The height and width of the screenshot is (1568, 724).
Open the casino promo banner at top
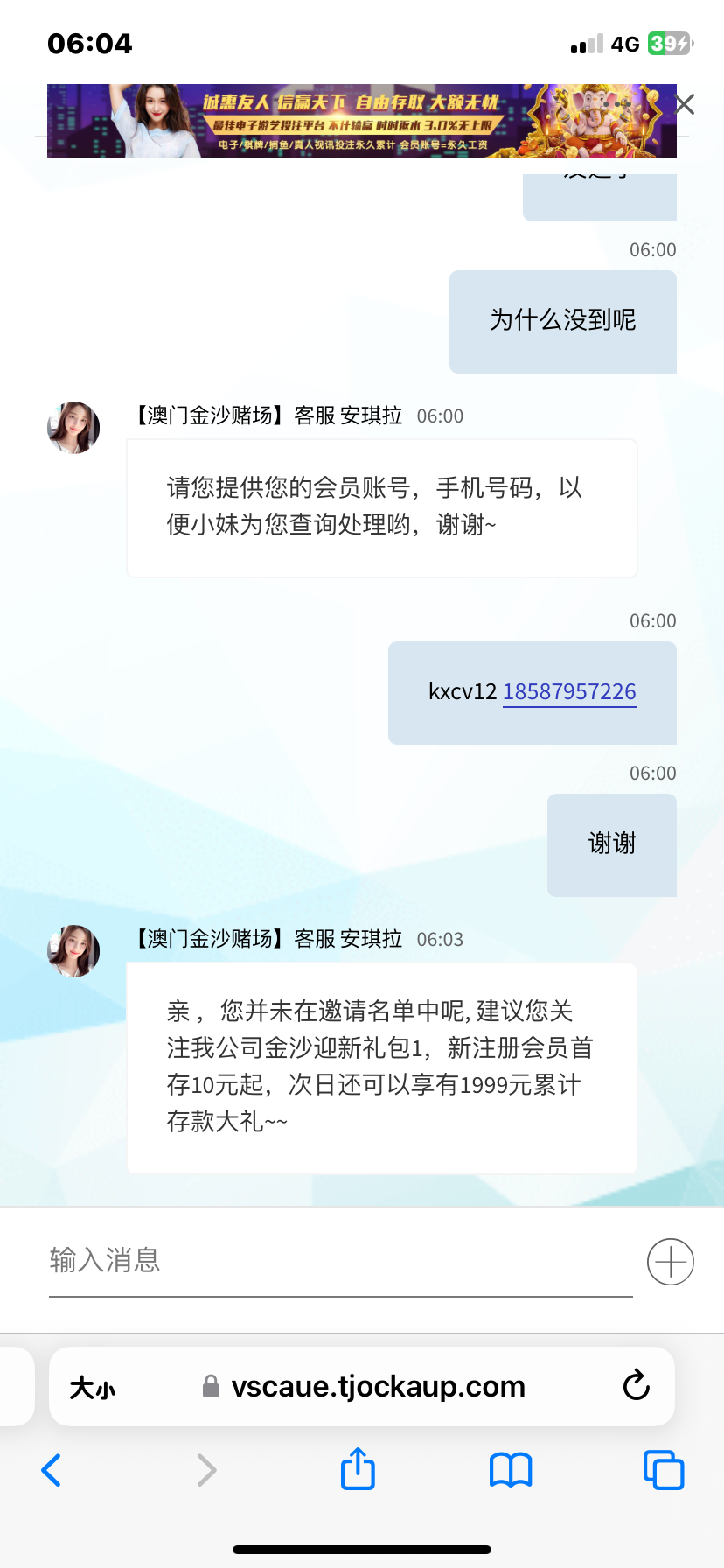tap(361, 121)
